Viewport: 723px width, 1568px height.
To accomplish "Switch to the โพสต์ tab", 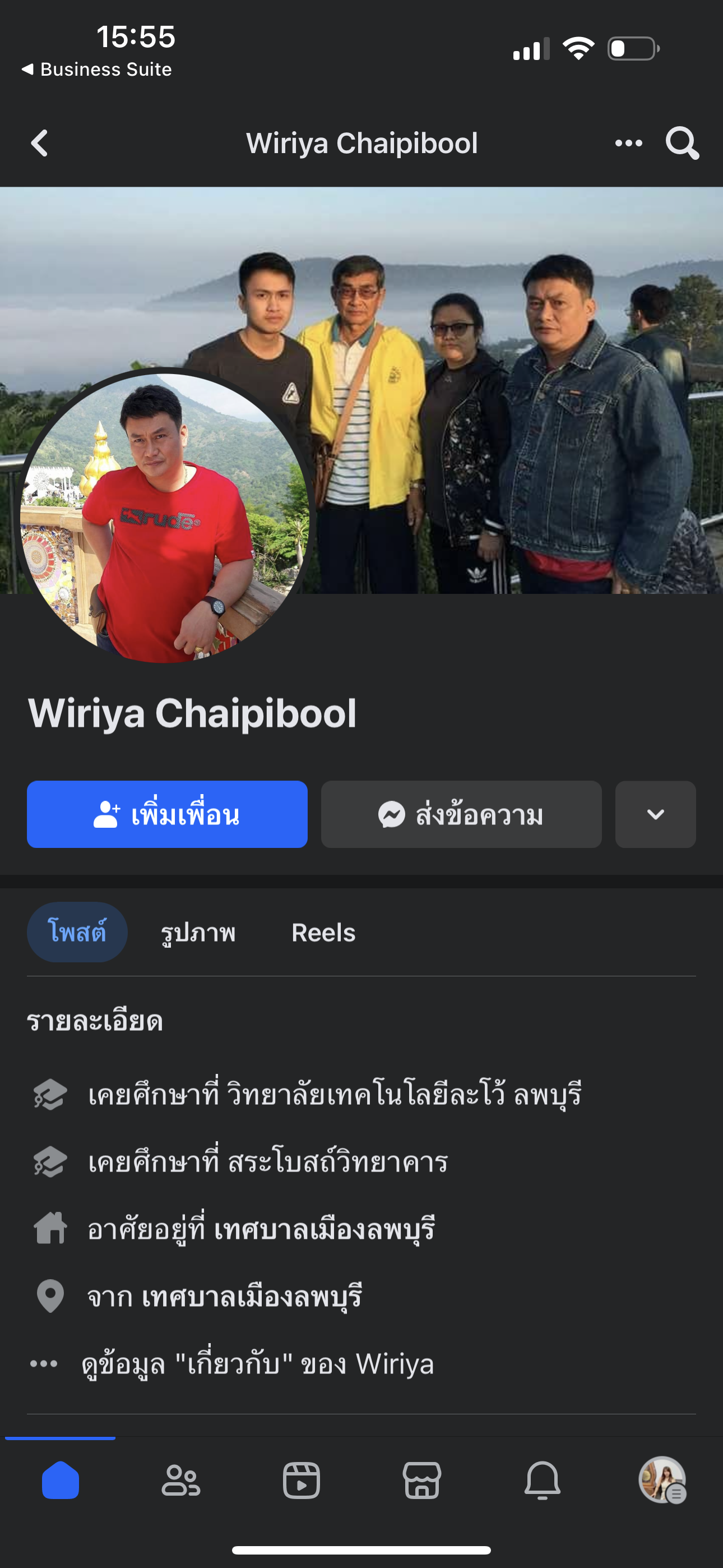I will [77, 932].
